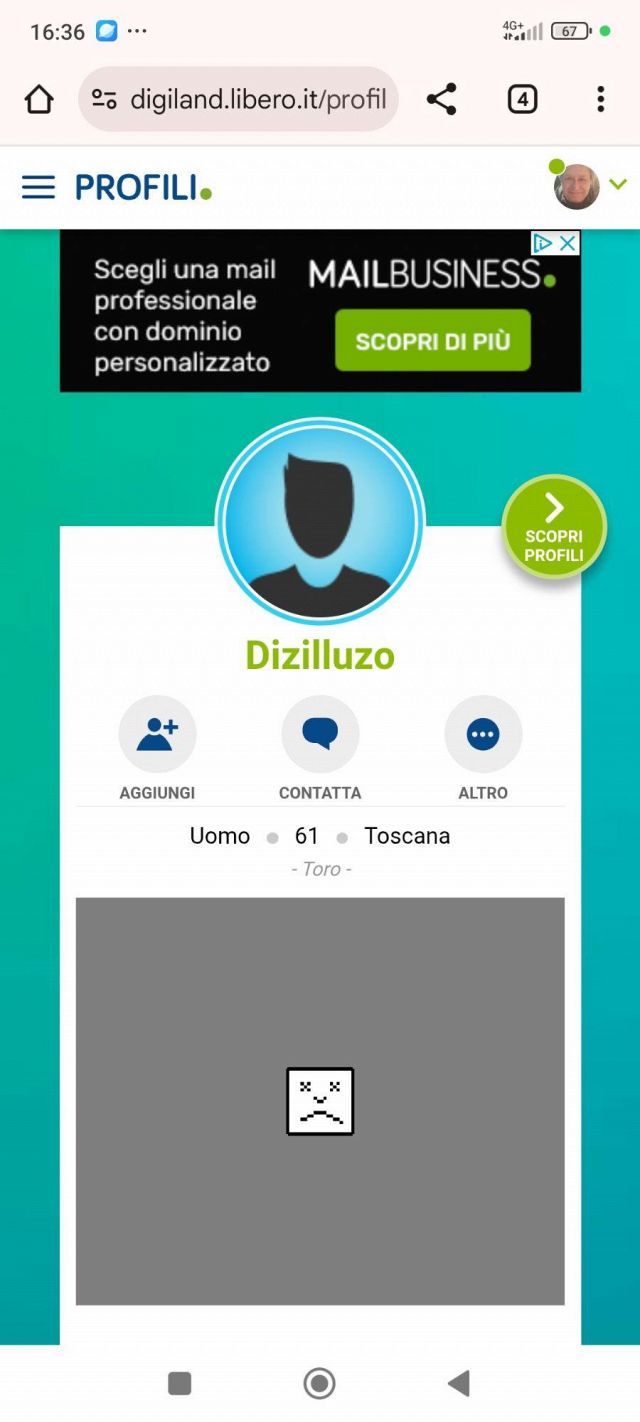Share this page from the browser toolbar
Image resolution: width=640 pixels, height=1422 pixels.
pyautogui.click(x=441, y=99)
